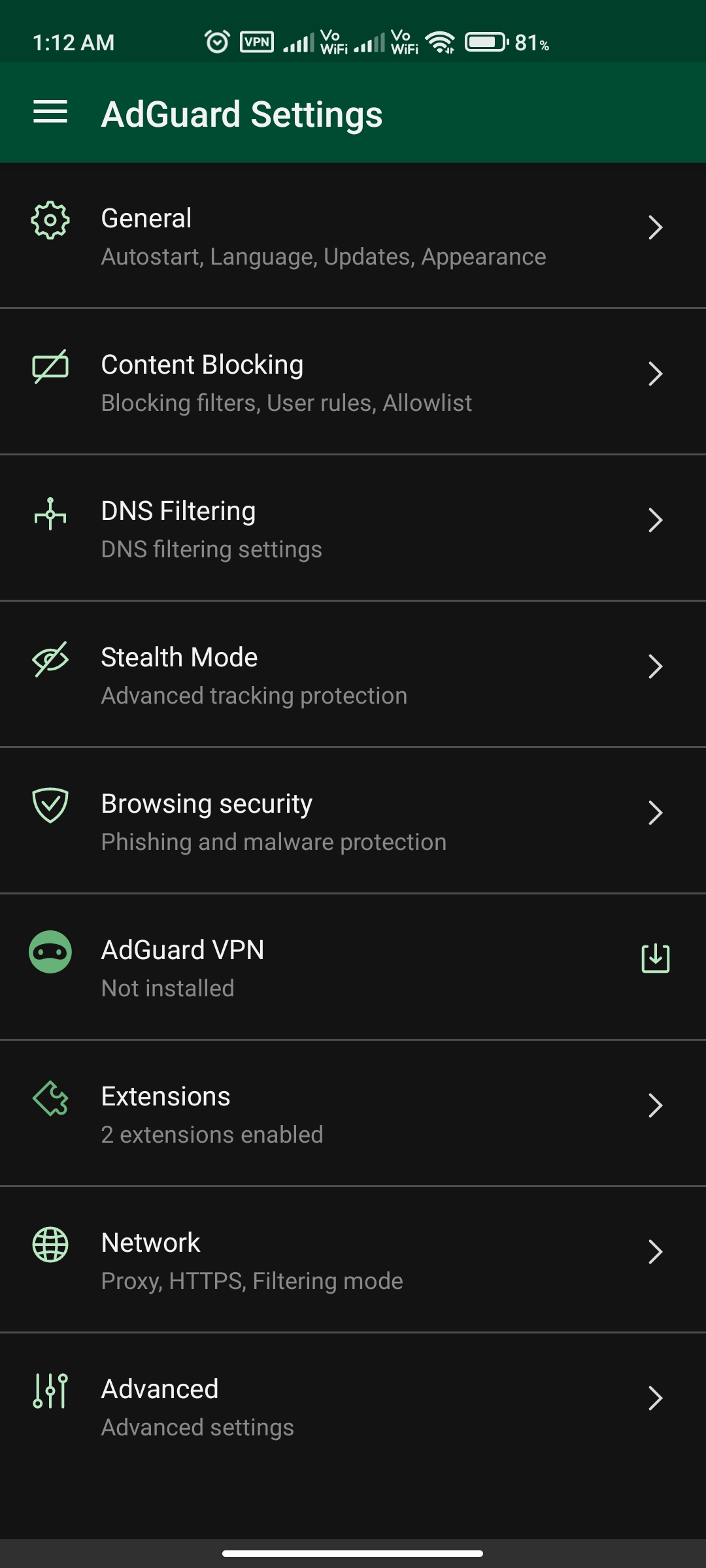Open the General settings gear icon
This screenshot has width=706, height=1568.
pos(50,220)
